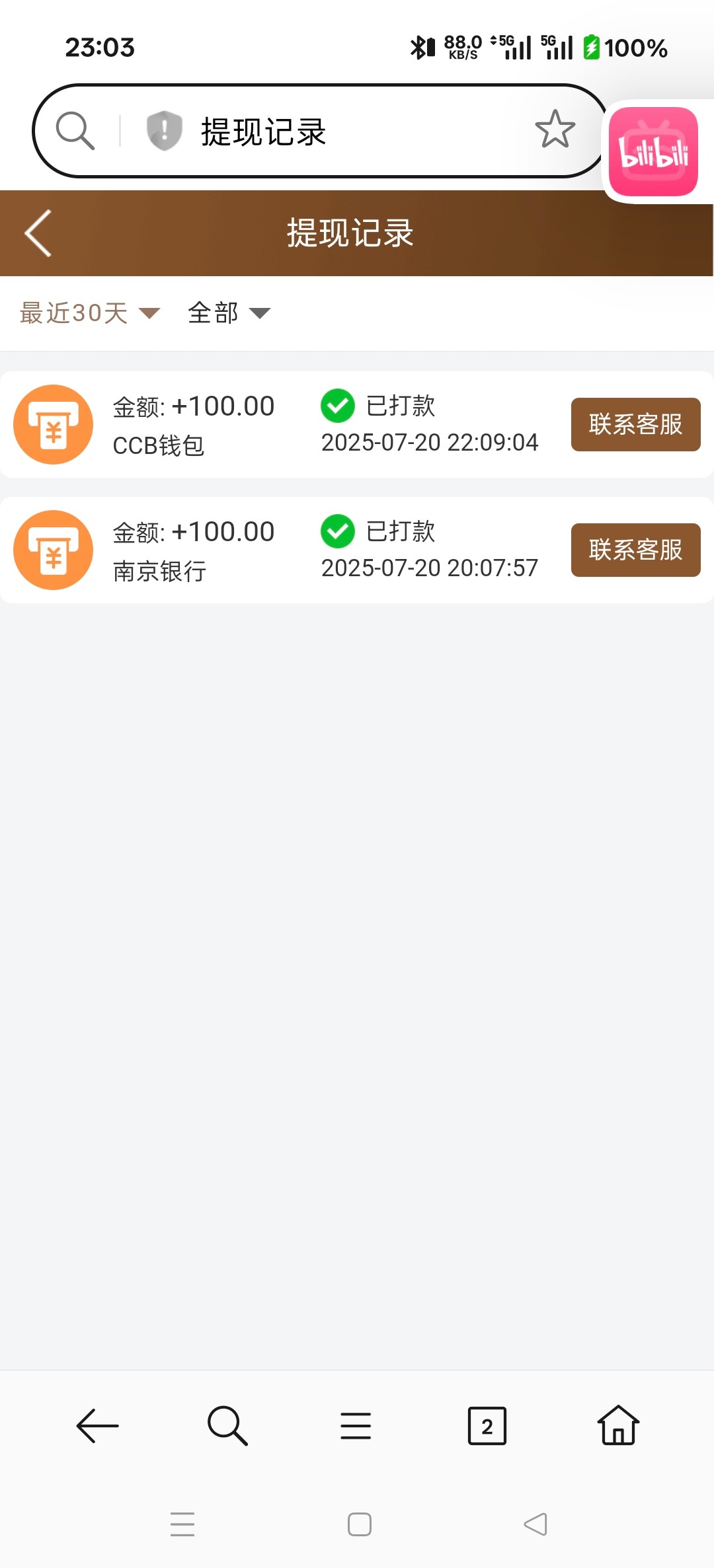Go back from the 提现记录 page
Screen dimensions: 714x1568
pyautogui.click(x=38, y=233)
